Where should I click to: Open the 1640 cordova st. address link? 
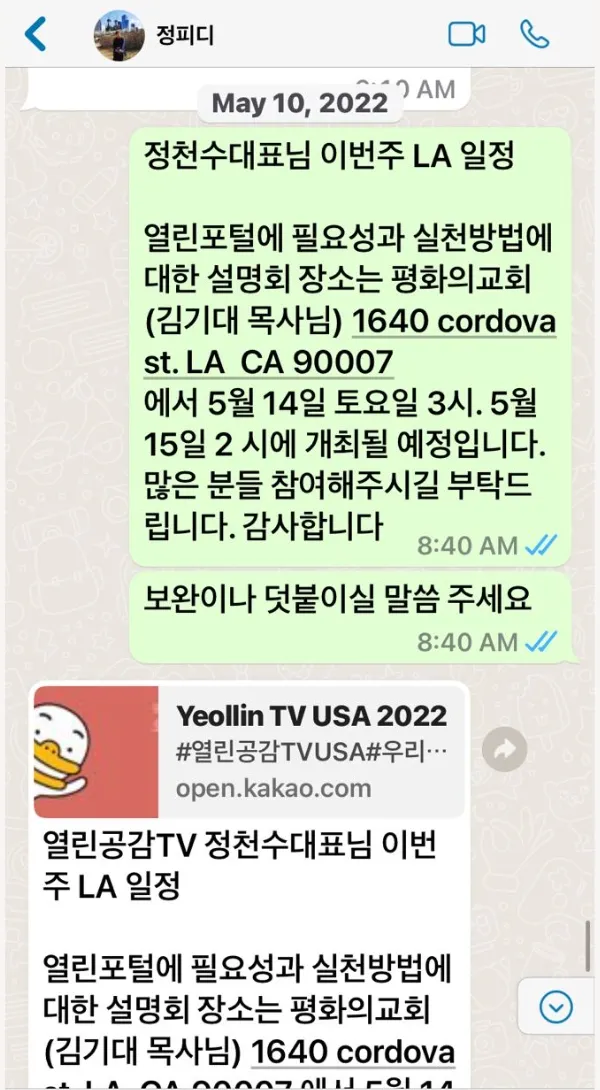tap(453, 324)
